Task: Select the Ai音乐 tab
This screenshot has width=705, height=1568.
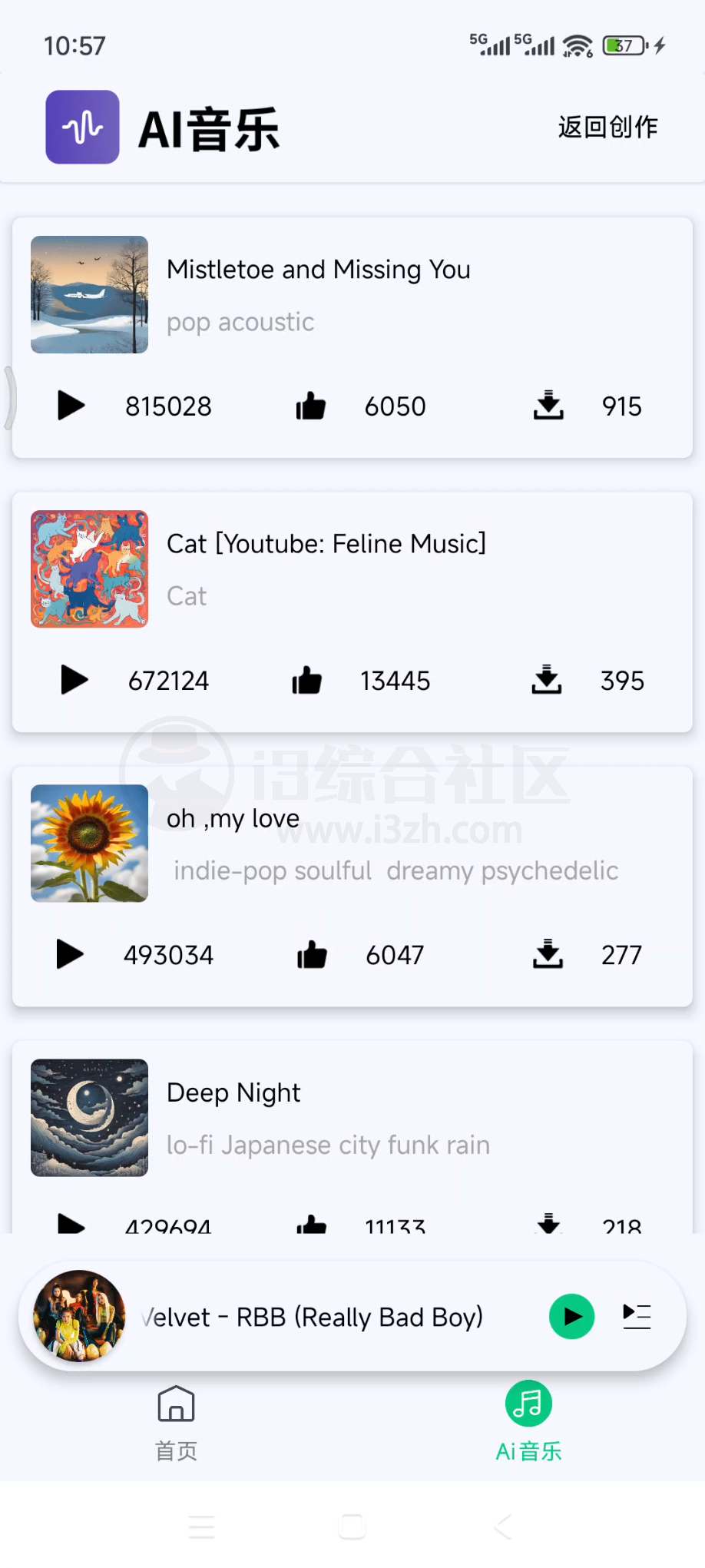Action: click(528, 1422)
